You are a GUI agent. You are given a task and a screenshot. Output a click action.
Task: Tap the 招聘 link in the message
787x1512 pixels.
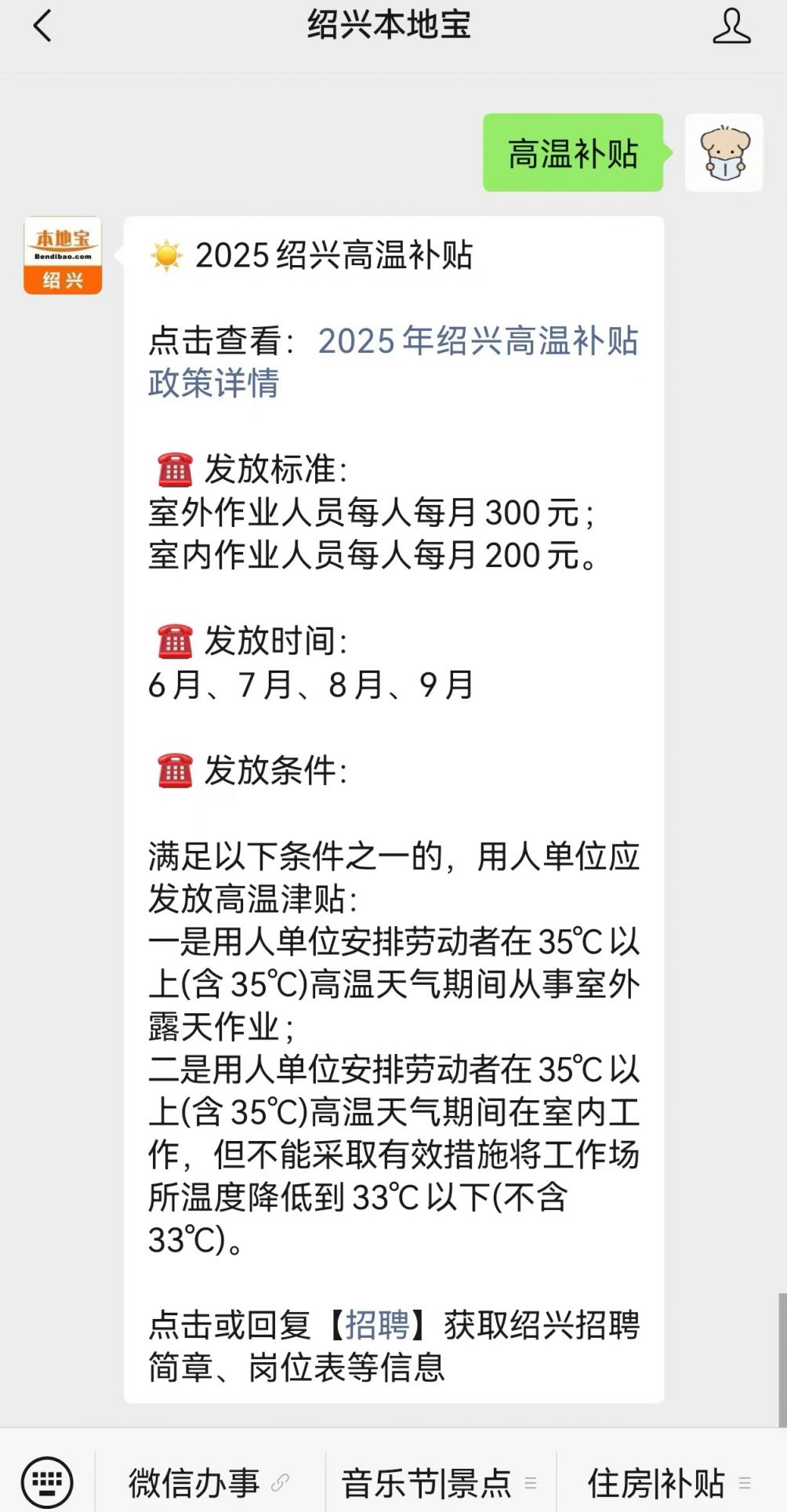click(378, 1325)
